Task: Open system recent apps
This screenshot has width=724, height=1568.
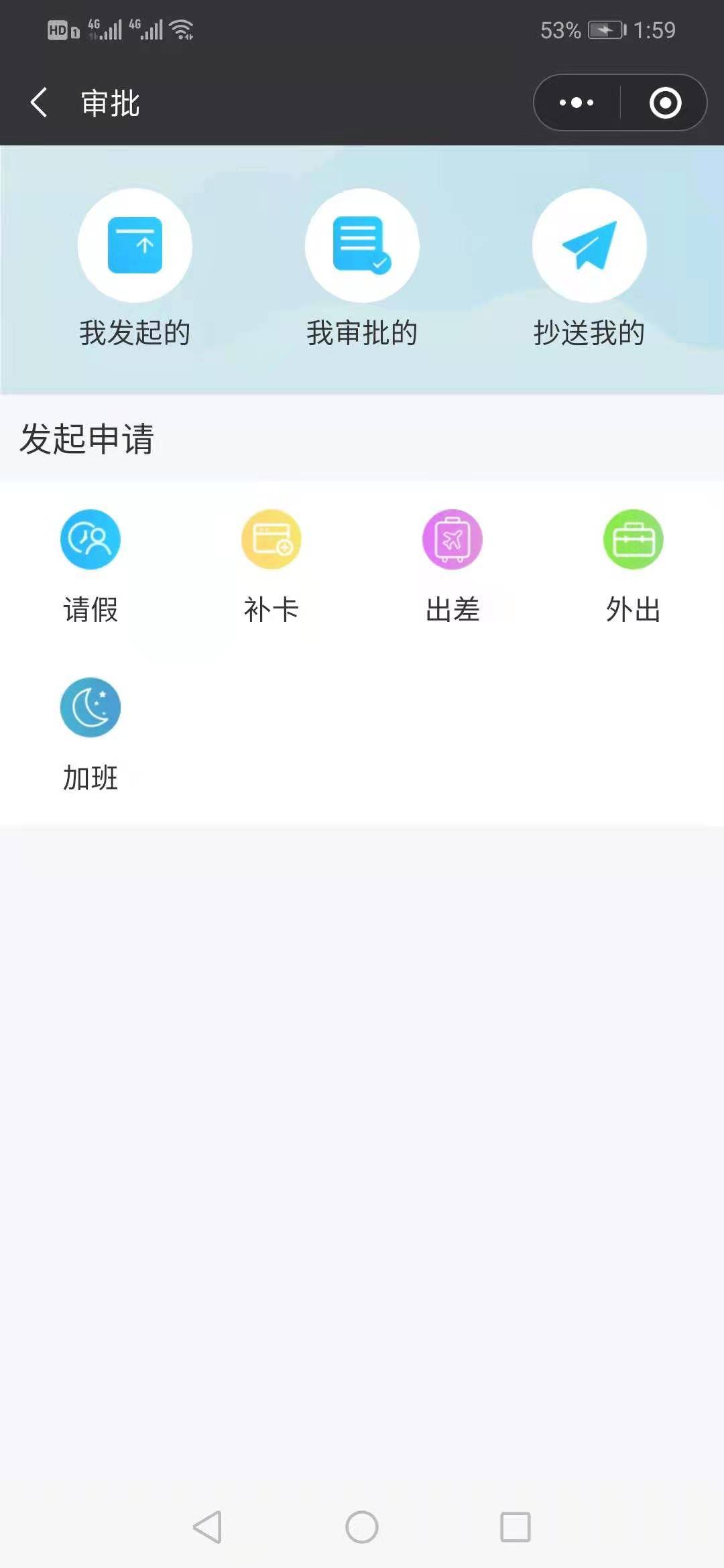Action: click(516, 1527)
